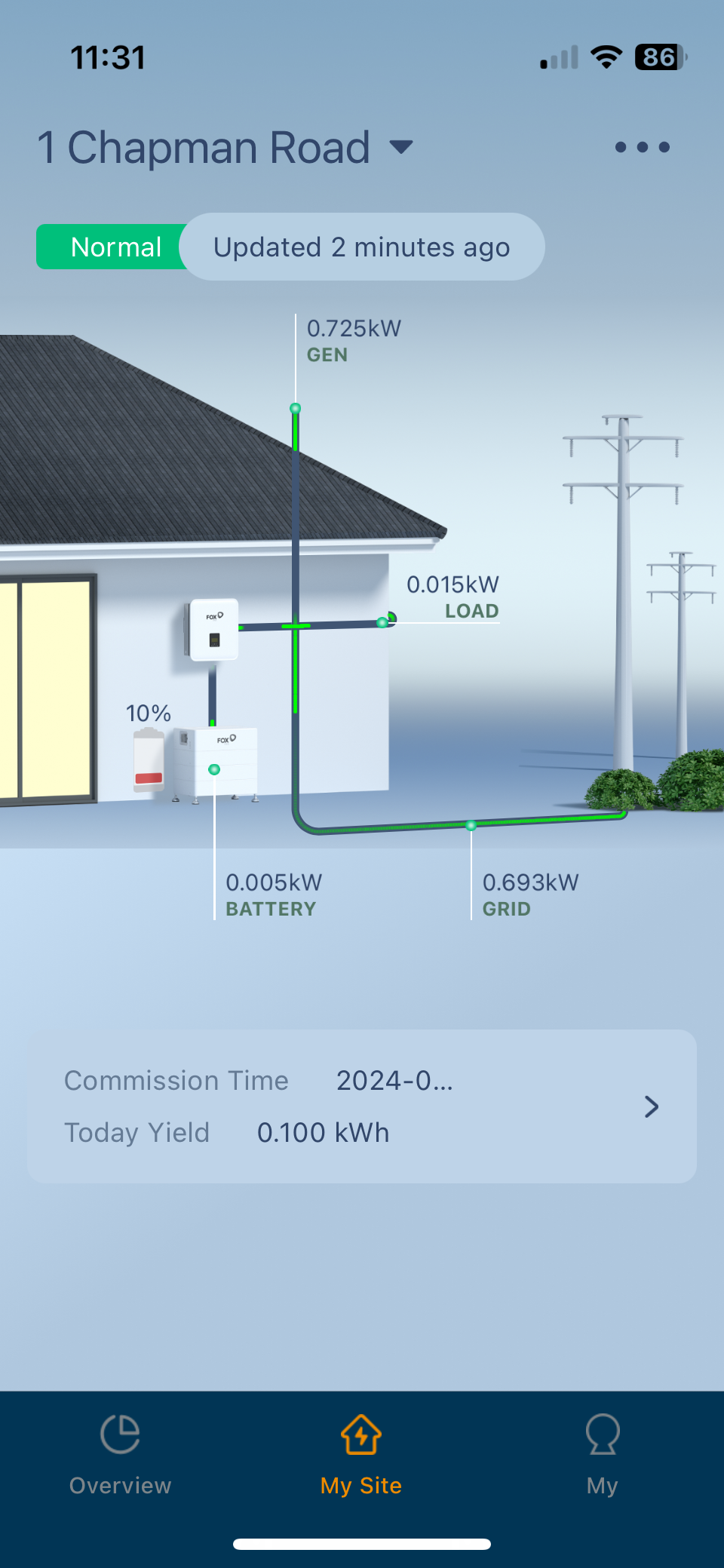Open the site selector dropdown for 1 Chapman Road
Screen dimensions: 724x1568
click(400, 147)
